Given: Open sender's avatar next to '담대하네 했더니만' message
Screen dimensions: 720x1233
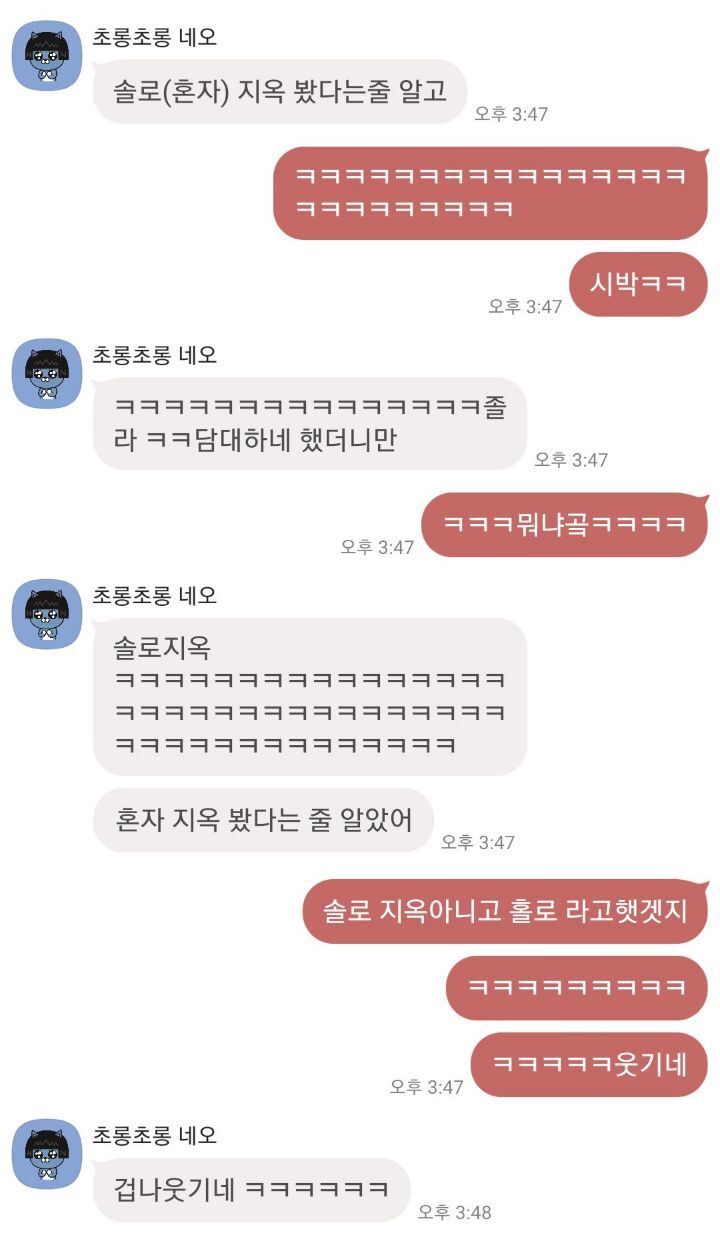Looking at the screenshot, I should pos(46,373).
